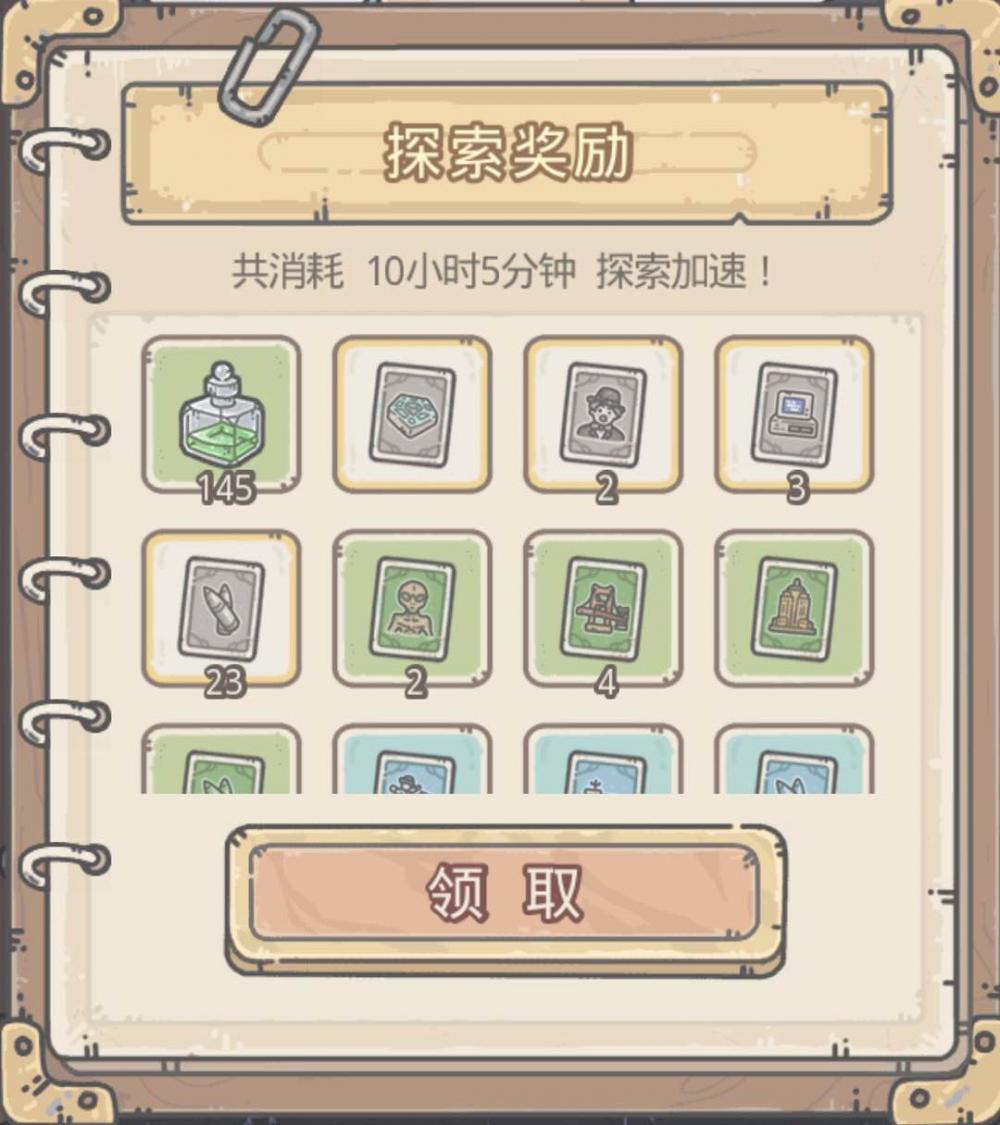Tap the computer card reward
This screenshot has height=1125, width=1000.
pos(794,413)
